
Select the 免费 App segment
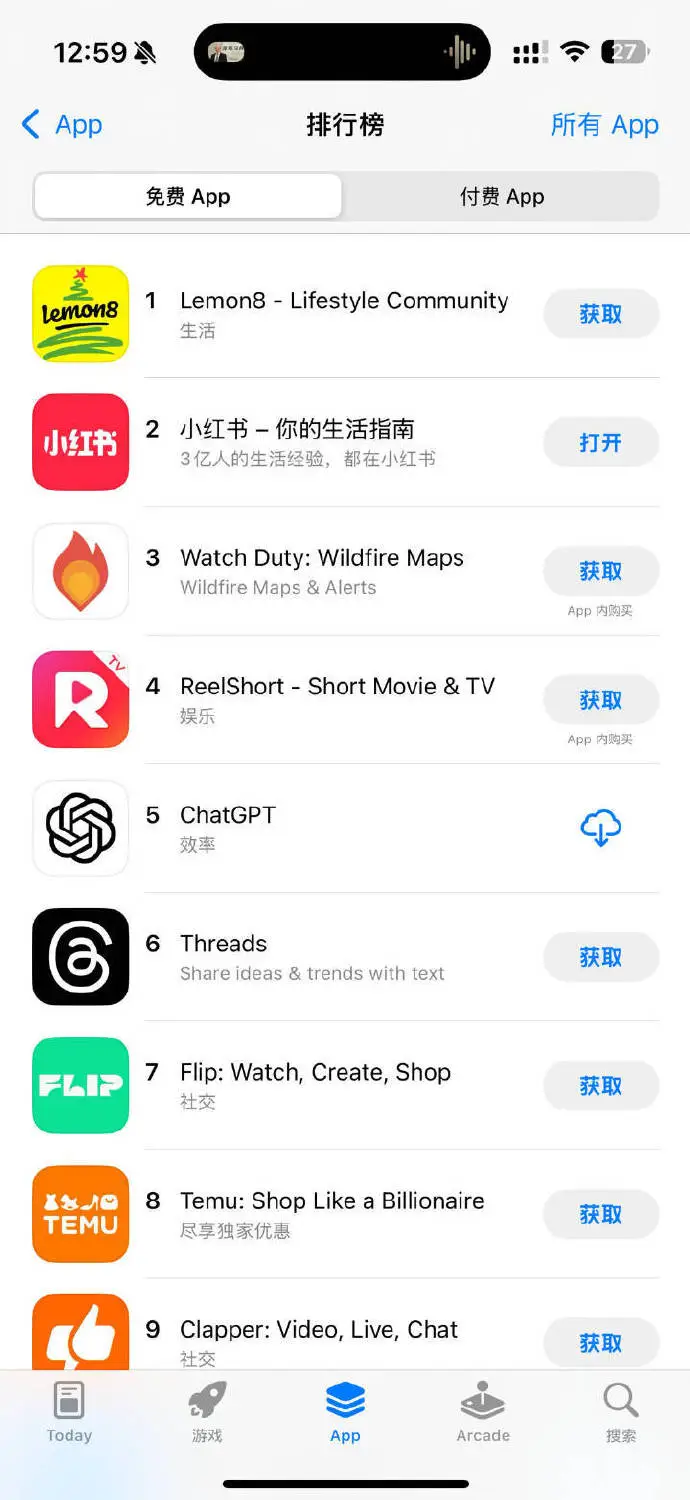coord(188,197)
